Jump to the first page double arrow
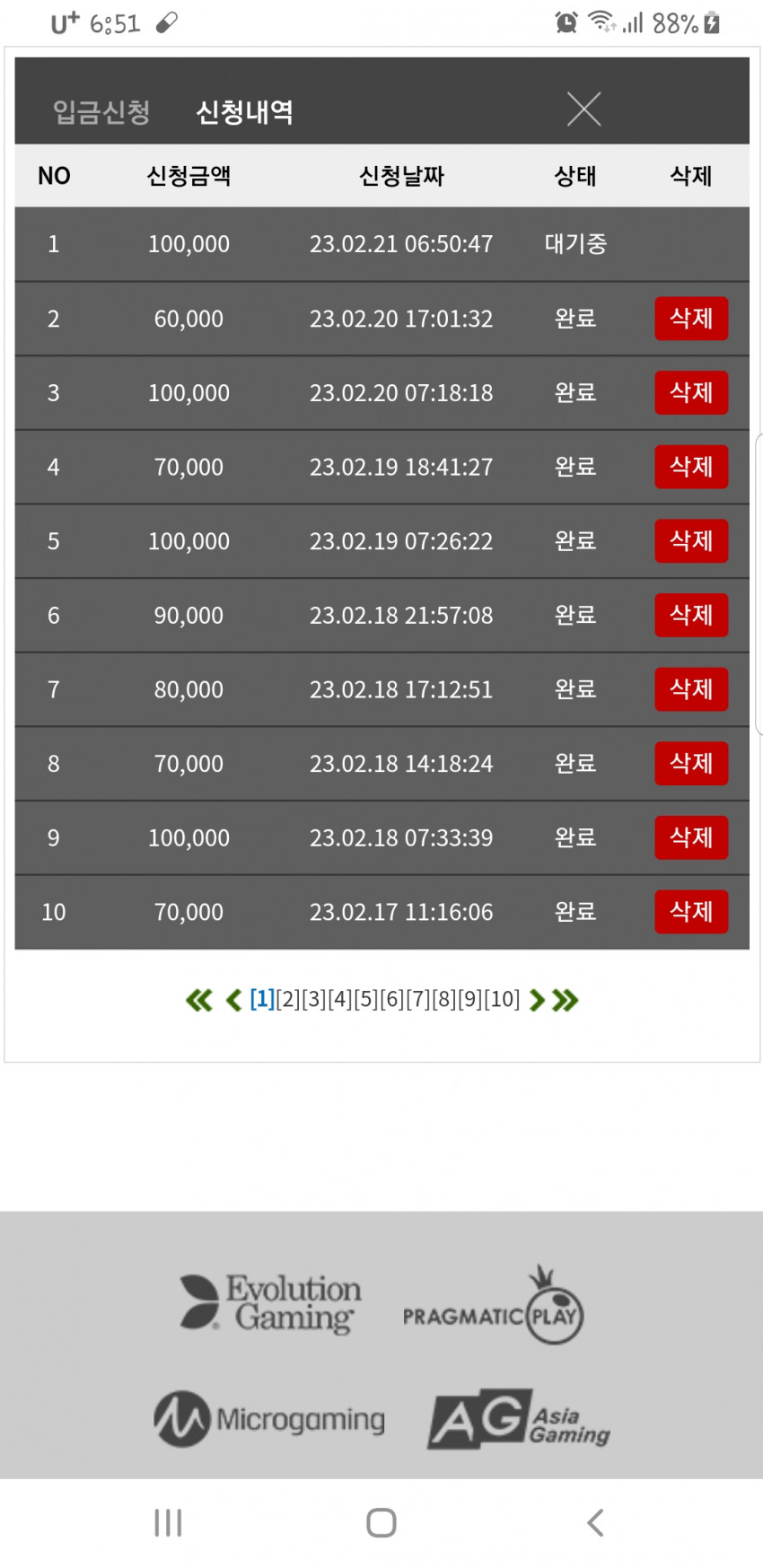This screenshot has width=763, height=1568. point(199,1000)
